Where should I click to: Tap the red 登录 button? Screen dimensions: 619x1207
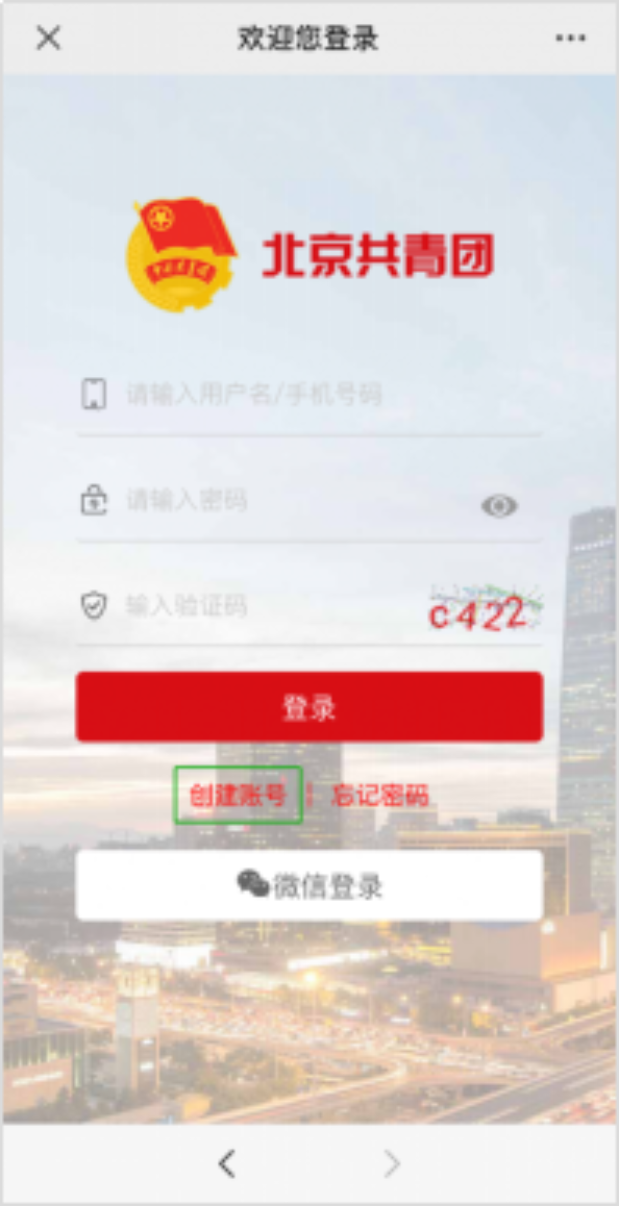click(309, 707)
